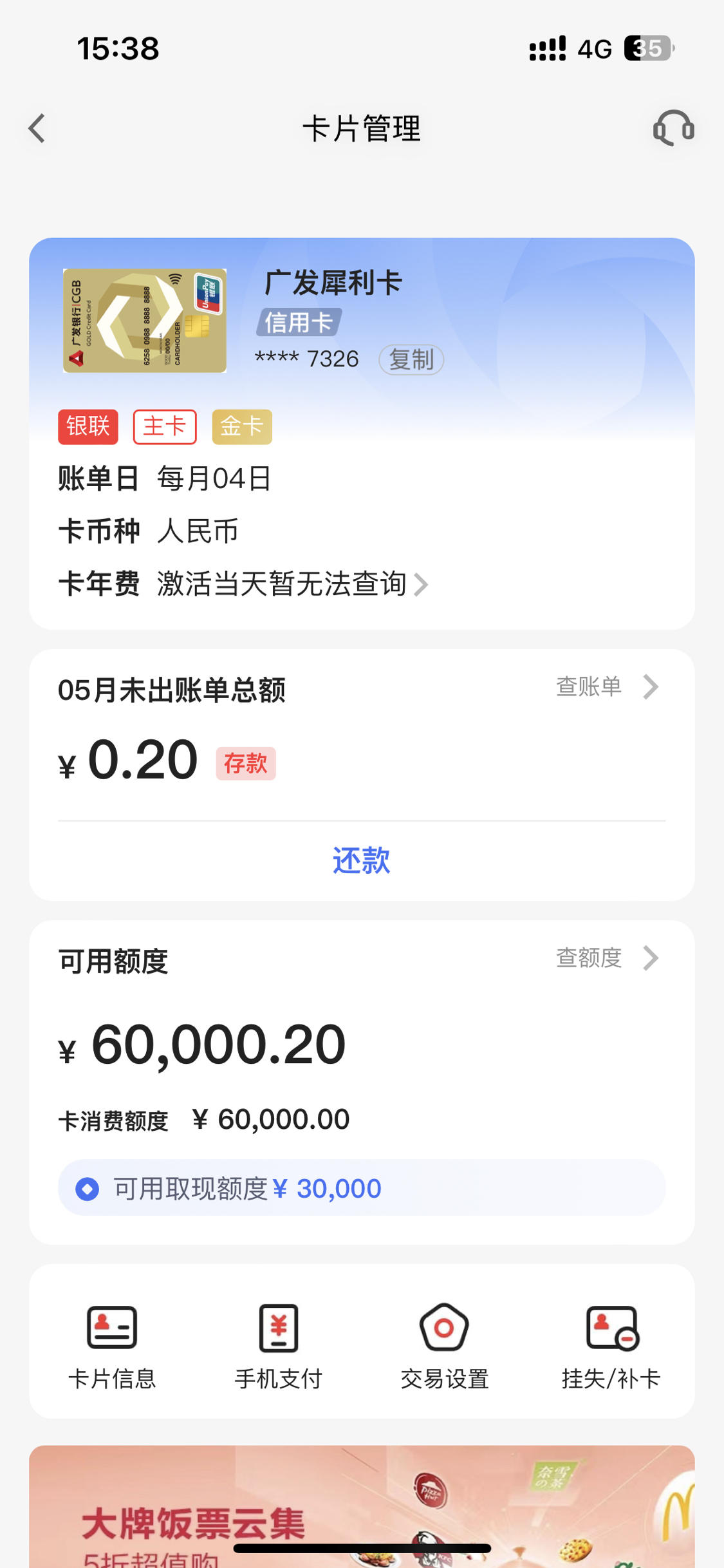Tap the 还款 repayment button
This screenshot has width=724, height=1568.
(x=362, y=860)
